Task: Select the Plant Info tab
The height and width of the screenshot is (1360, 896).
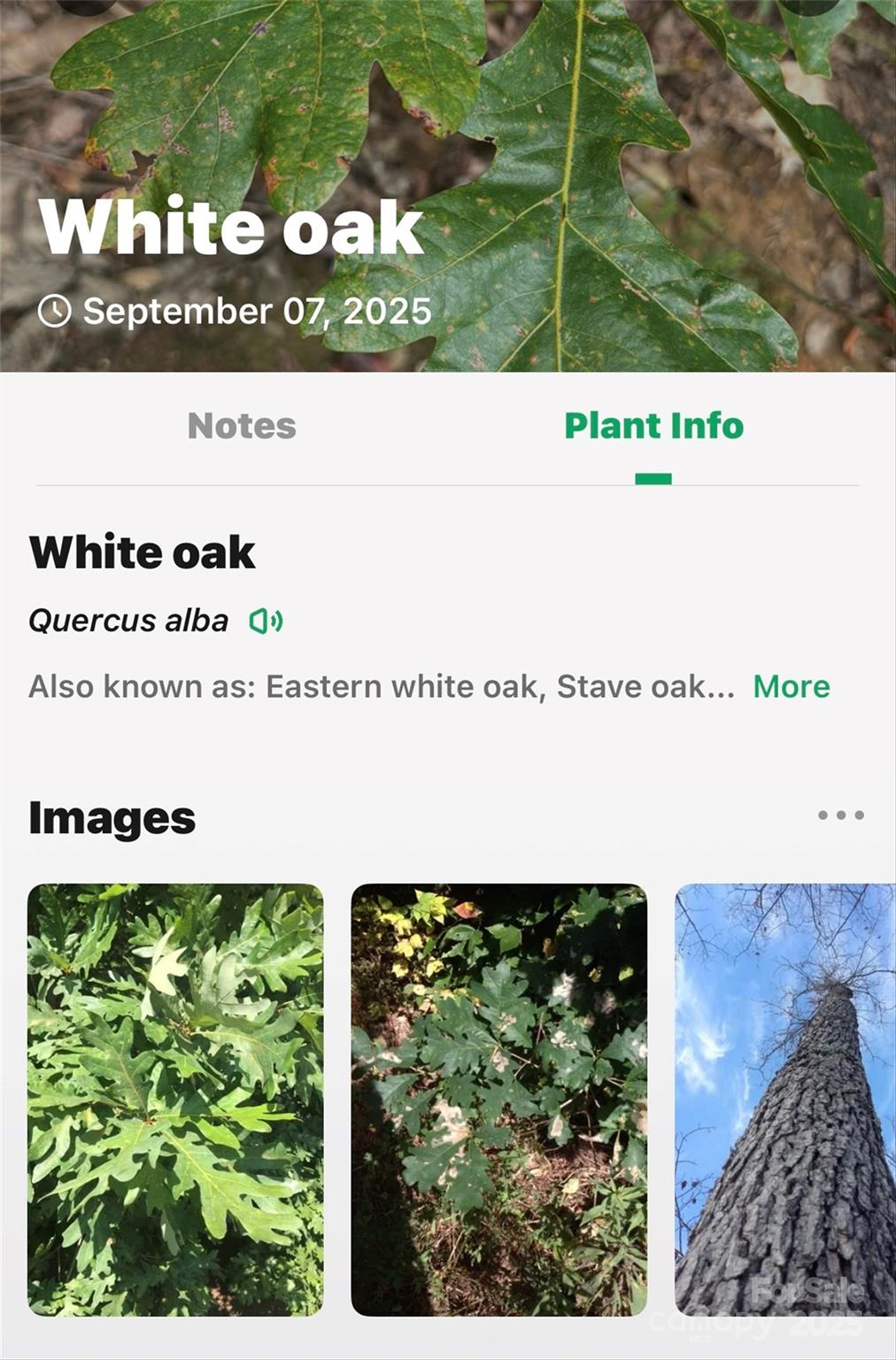Action: point(653,426)
